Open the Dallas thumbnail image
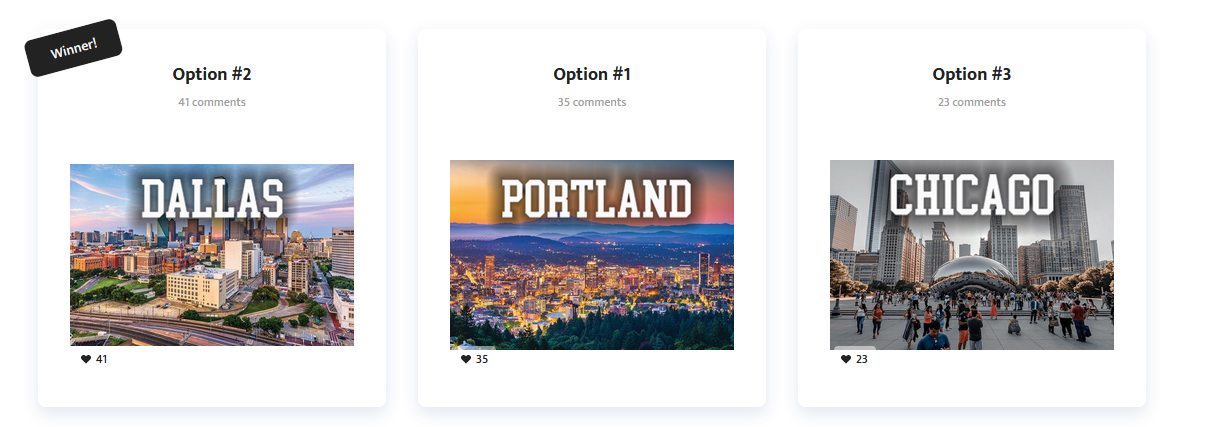The width and height of the screenshot is (1223, 427). [x=211, y=255]
